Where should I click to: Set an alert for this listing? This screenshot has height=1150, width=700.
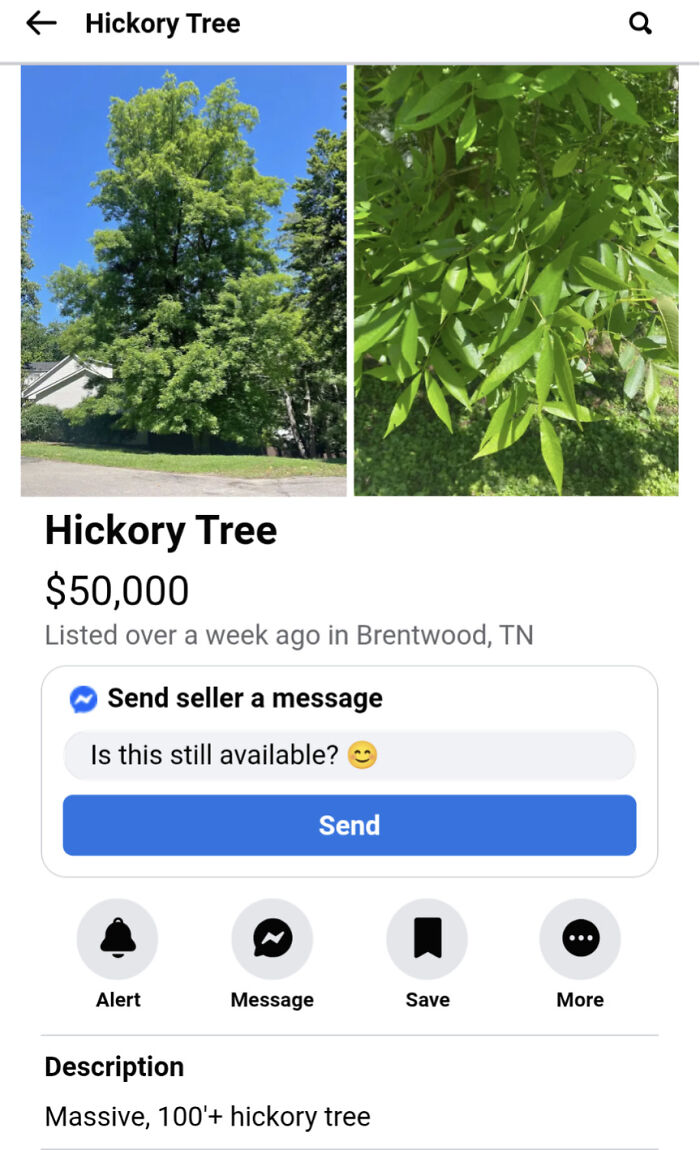[118, 939]
